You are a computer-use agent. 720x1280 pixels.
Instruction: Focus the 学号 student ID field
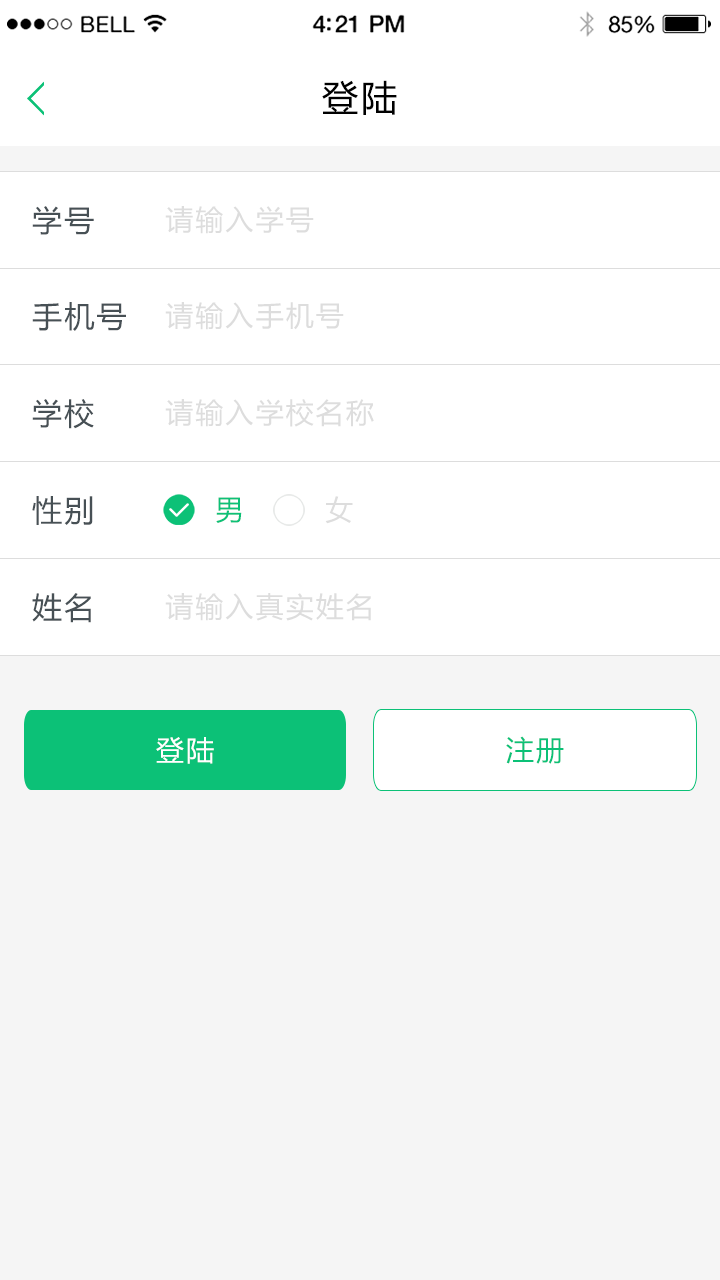[400, 220]
